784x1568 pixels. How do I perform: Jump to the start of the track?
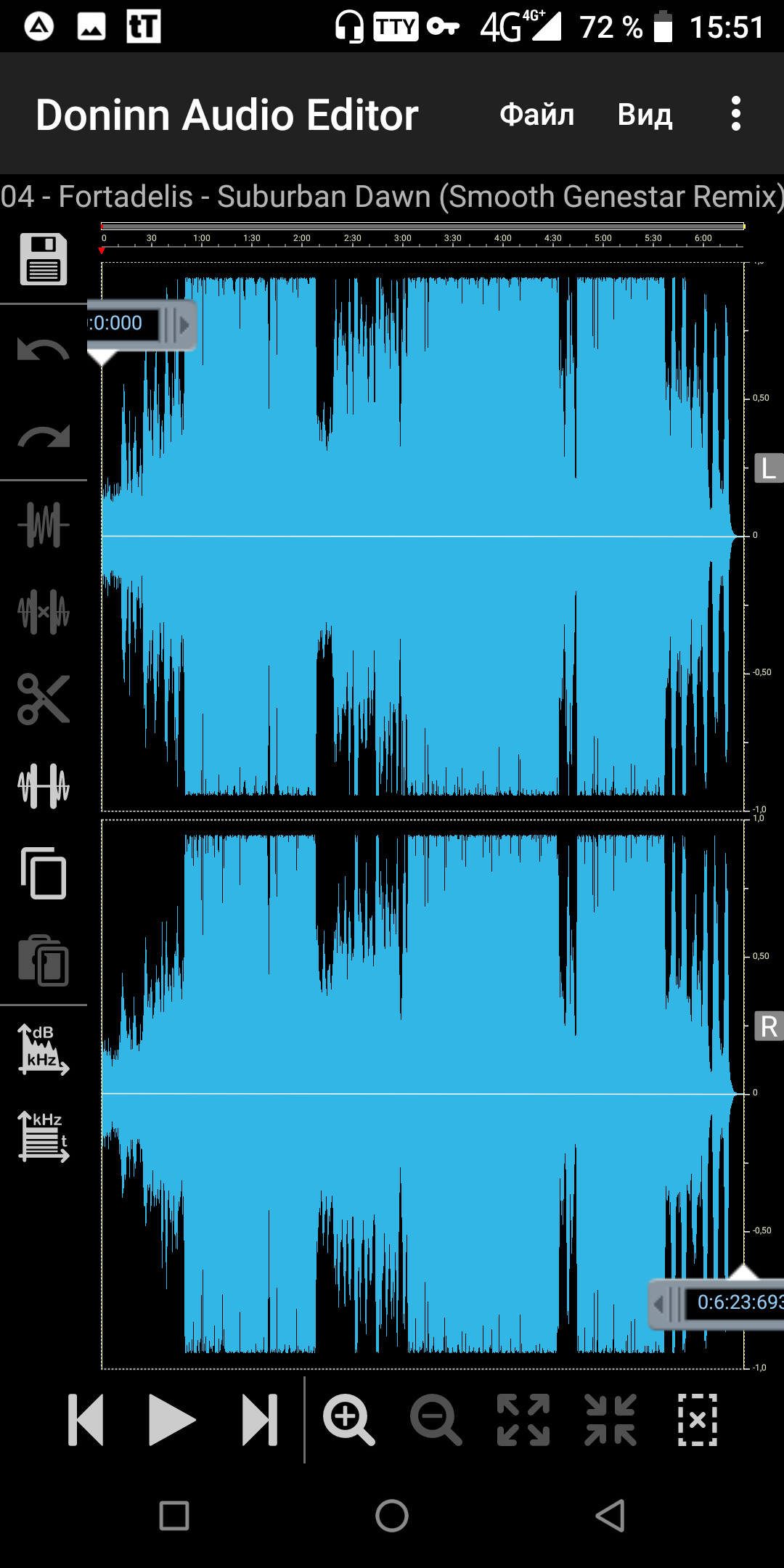(x=86, y=1420)
